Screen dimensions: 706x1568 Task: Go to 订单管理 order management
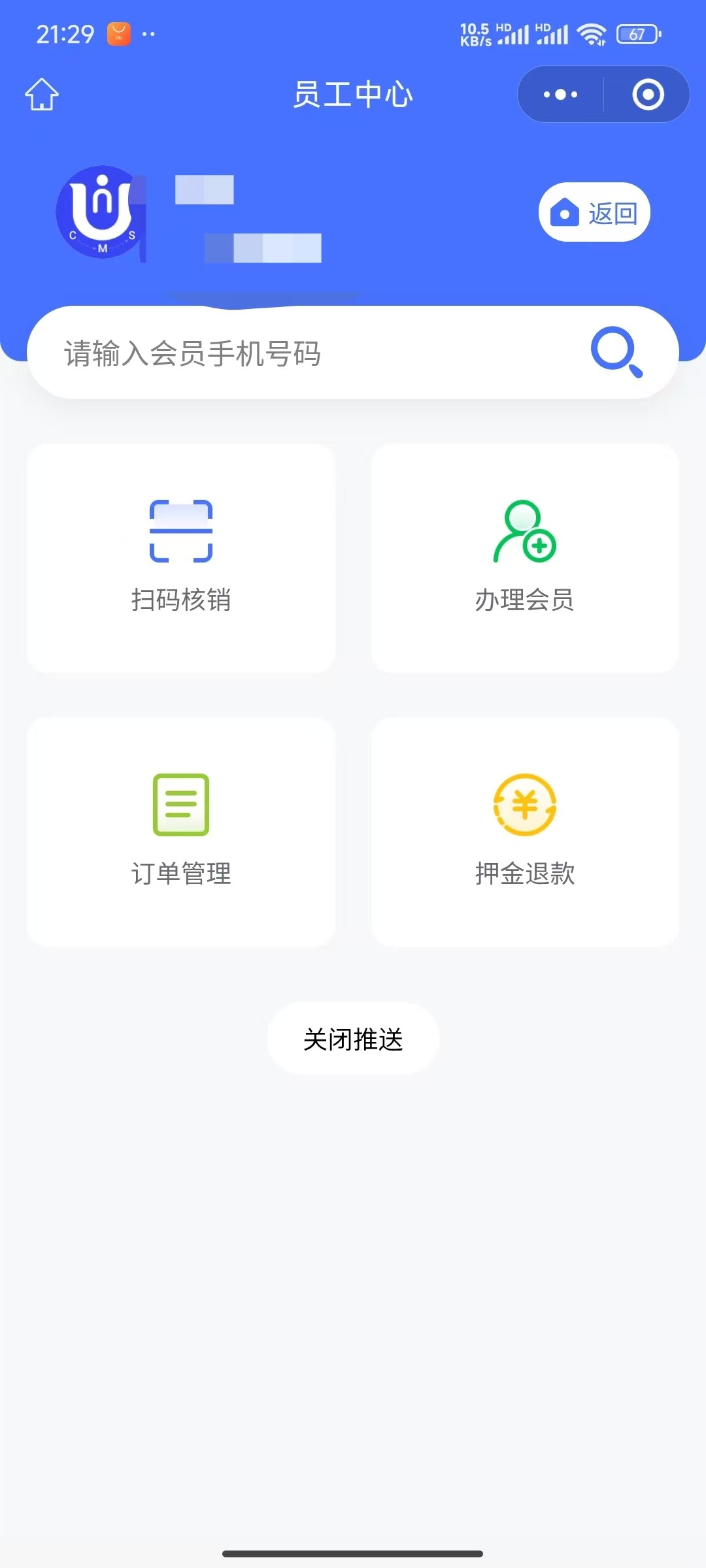pos(181,832)
